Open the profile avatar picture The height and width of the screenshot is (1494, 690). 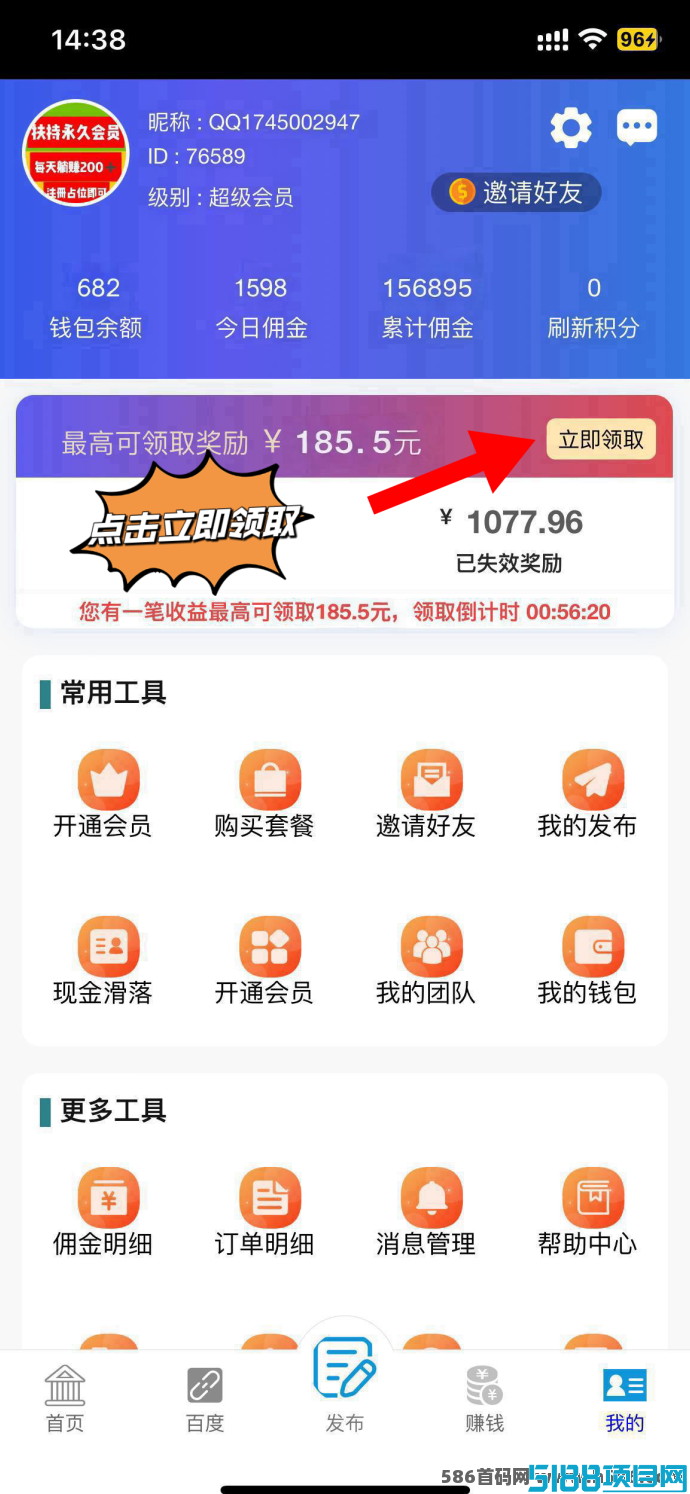click(76, 153)
